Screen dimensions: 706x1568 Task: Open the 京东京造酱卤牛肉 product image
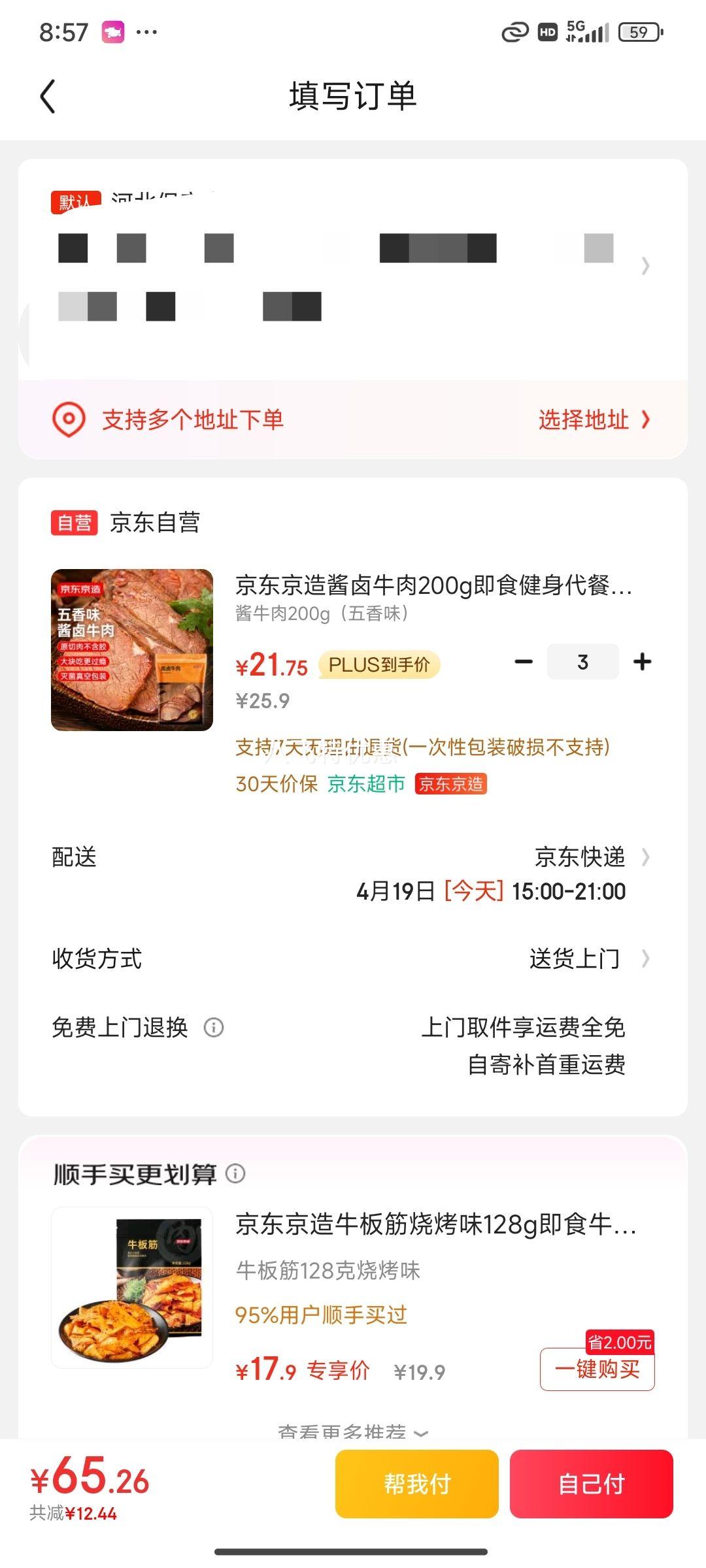point(132,650)
